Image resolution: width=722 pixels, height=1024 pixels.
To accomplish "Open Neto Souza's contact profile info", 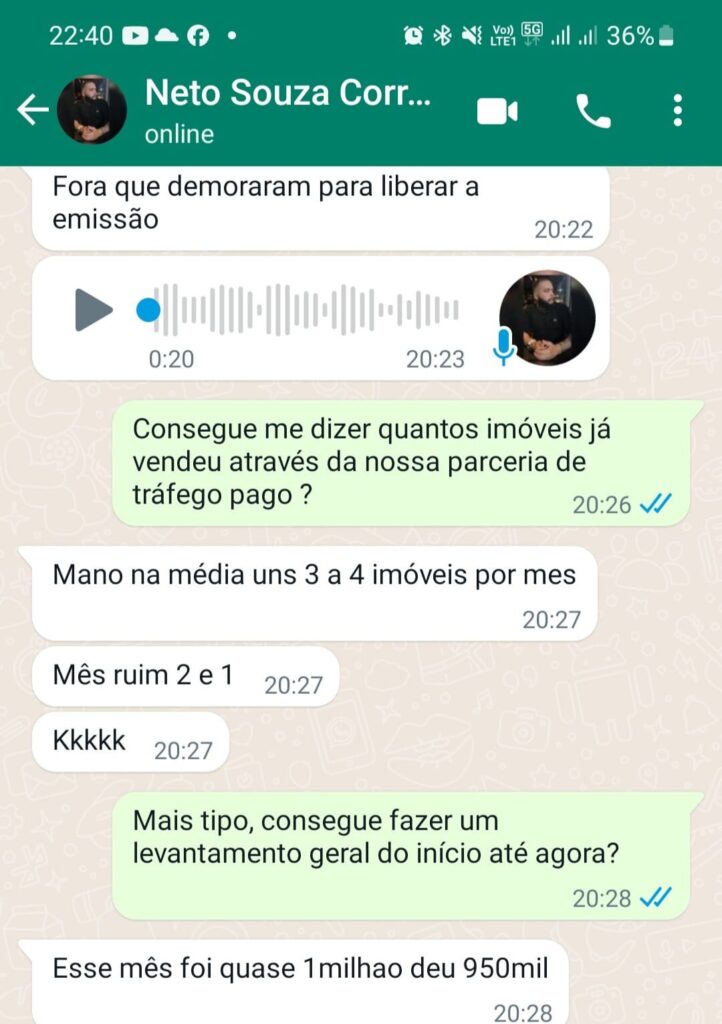I will point(288,108).
